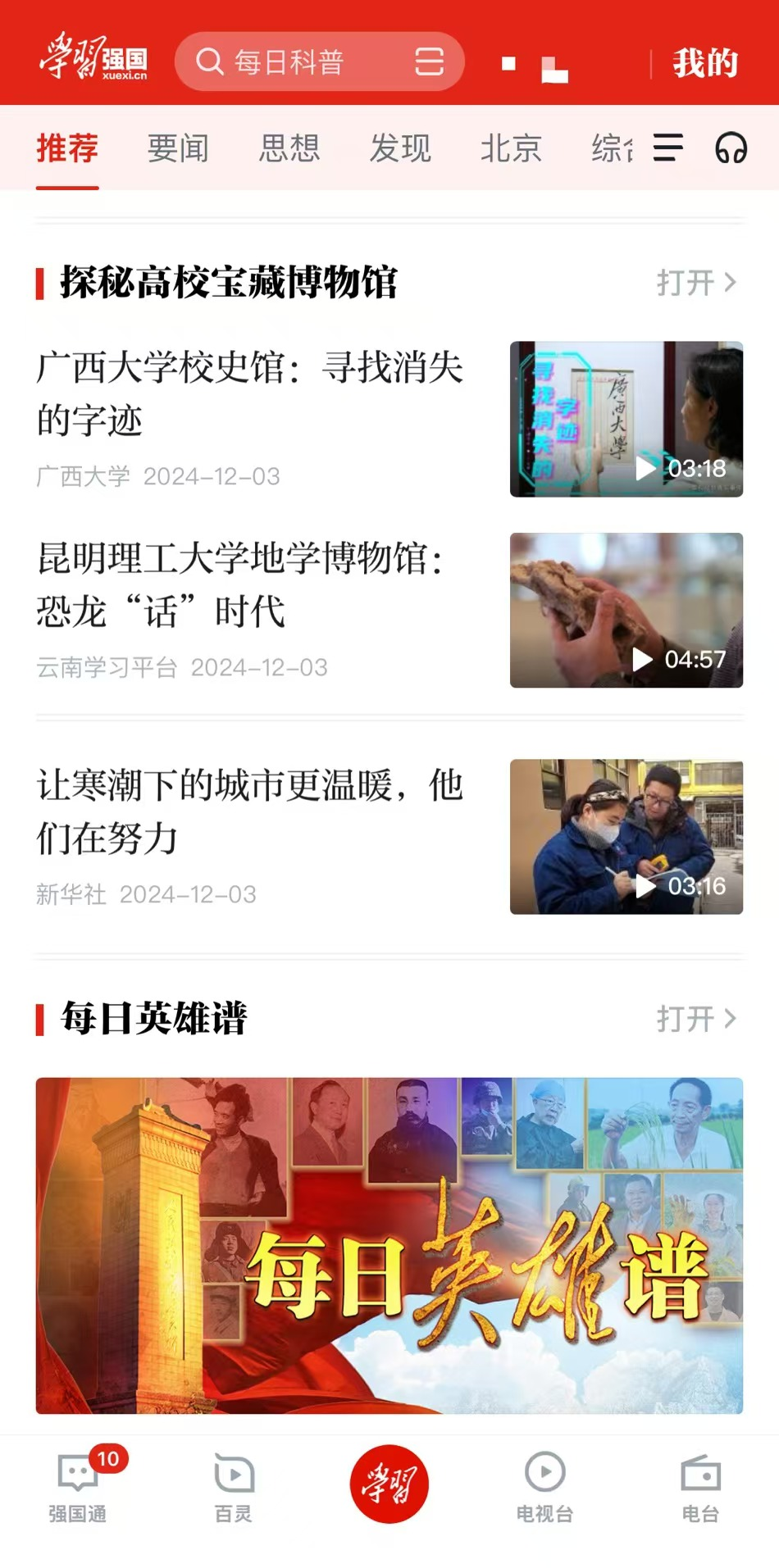Open article 广西大学校史馆：寻找消失的字迹
The width and height of the screenshot is (779, 1568).
pos(250,393)
